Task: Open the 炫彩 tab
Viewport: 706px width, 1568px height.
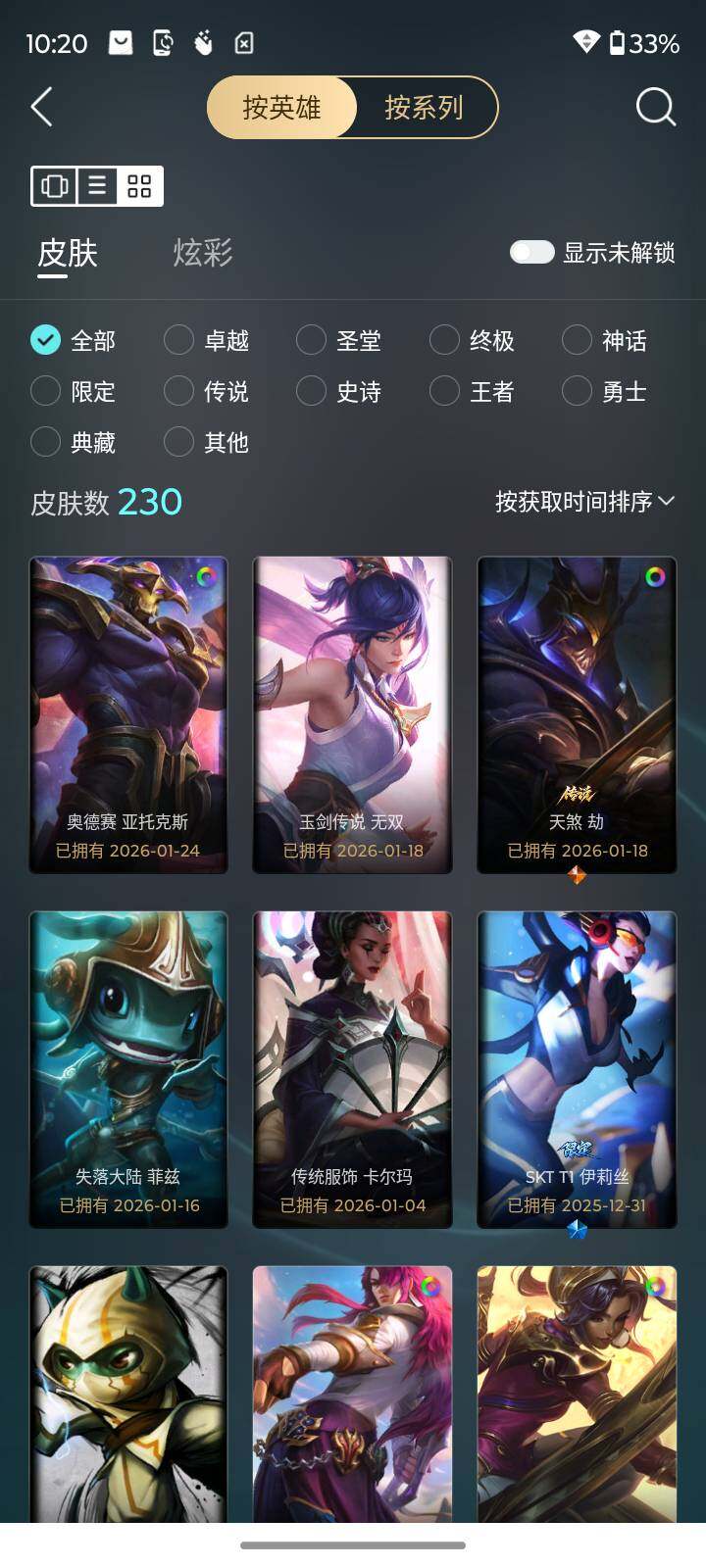Action: (x=203, y=253)
